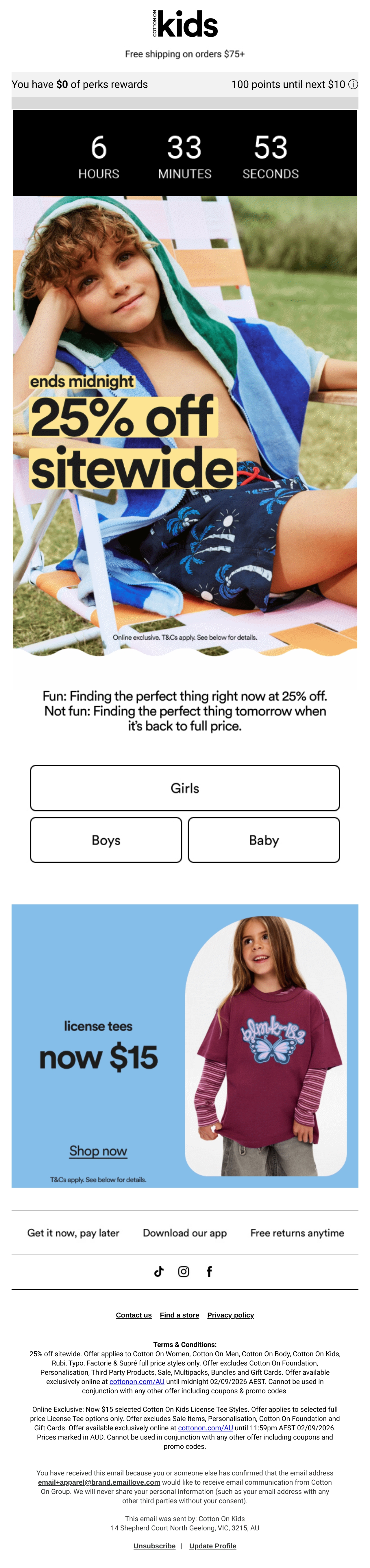Screen dimensions: 370x1568
Task: Tap Shop now on license tees banner
Action: (x=98, y=1151)
